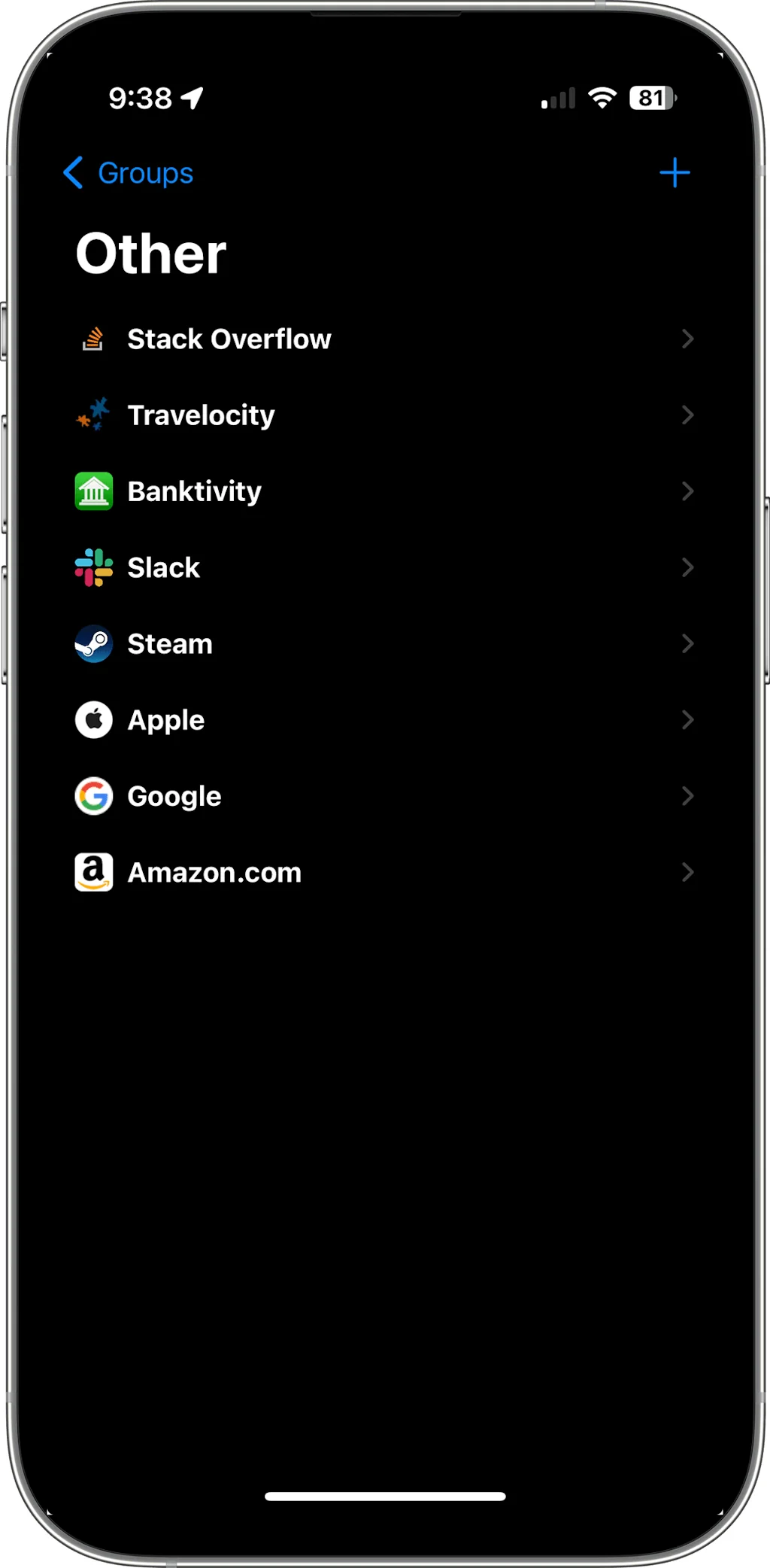Select the Steam piston logo icon
This screenshot has height=1568, width=770.
coord(92,643)
